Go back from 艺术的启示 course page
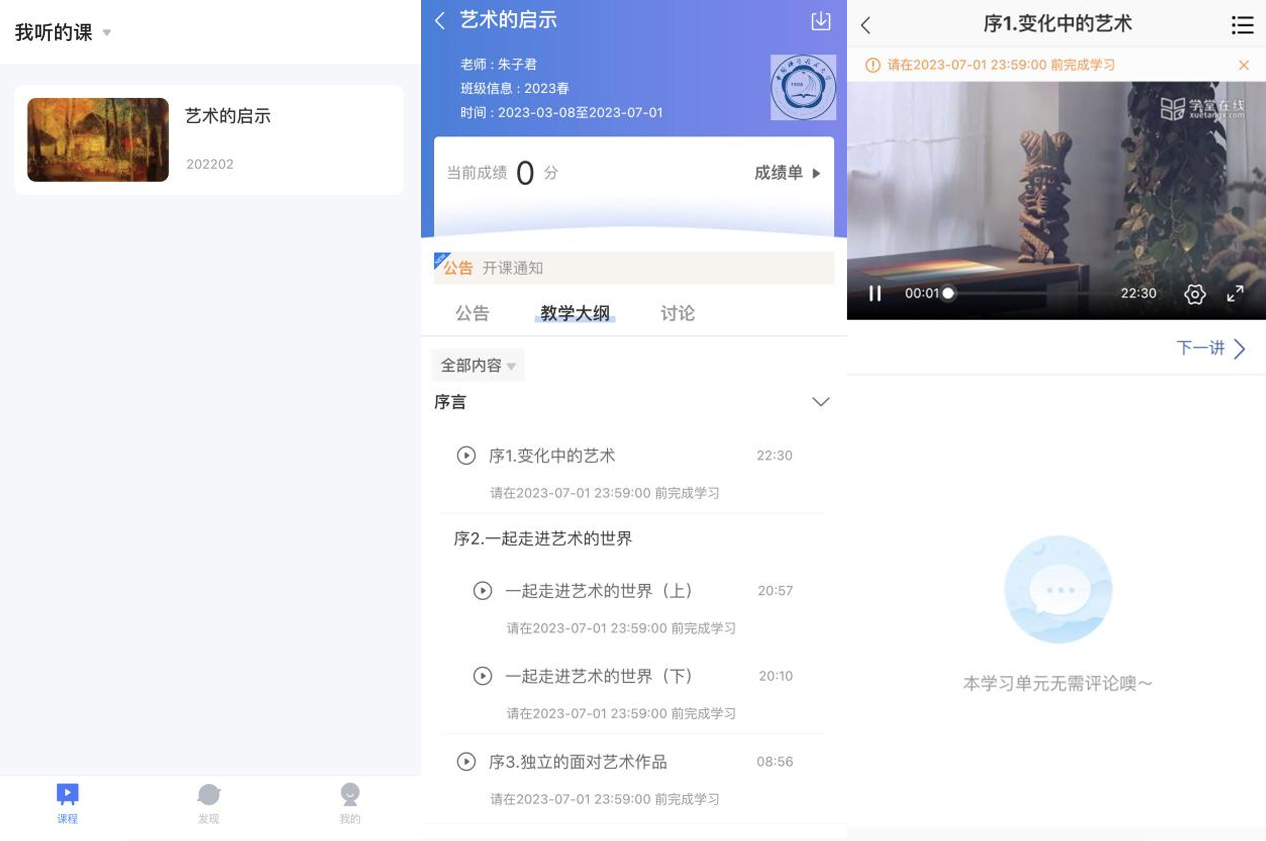The height and width of the screenshot is (841, 1266). (440, 21)
